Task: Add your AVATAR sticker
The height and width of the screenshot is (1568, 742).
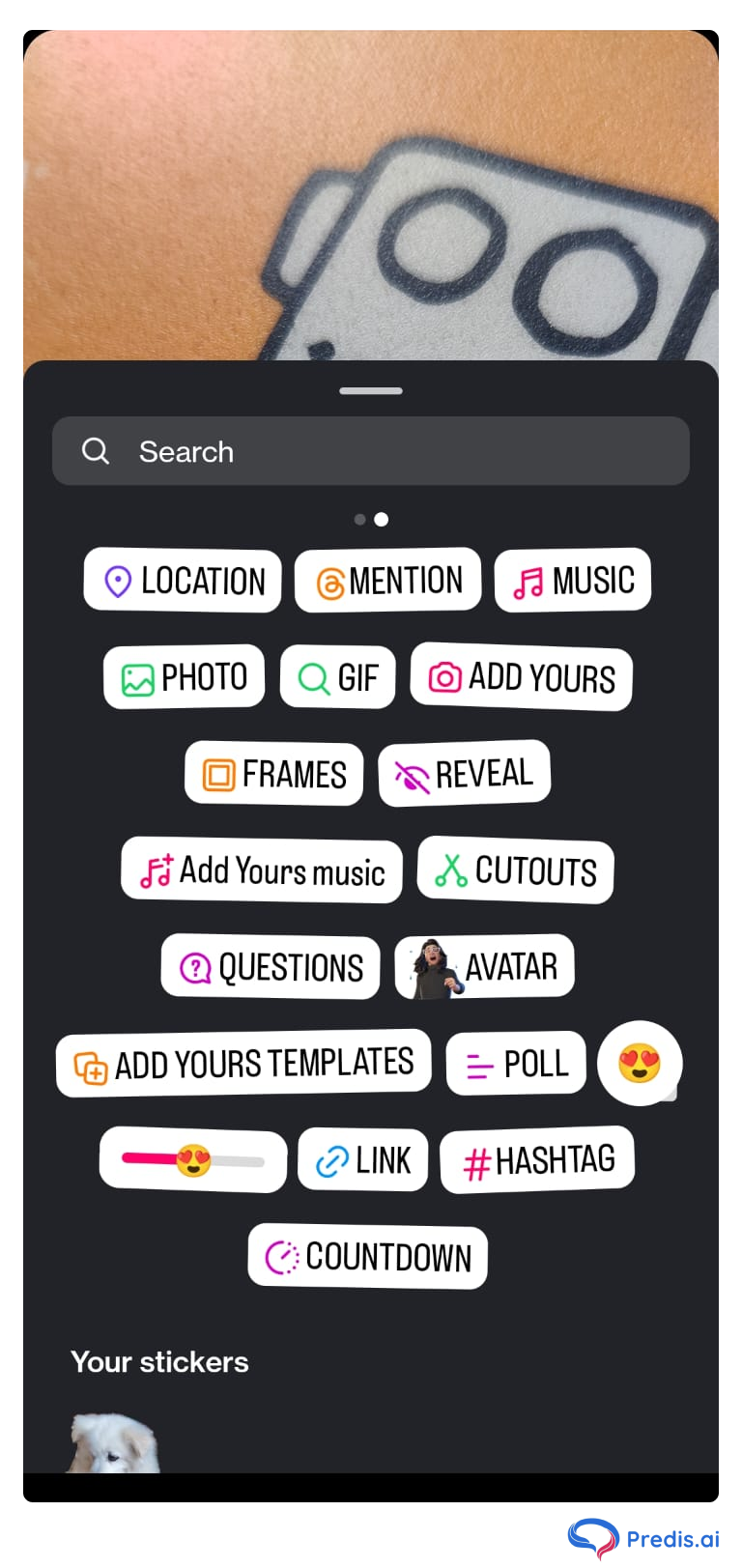Action: pyautogui.click(x=483, y=966)
